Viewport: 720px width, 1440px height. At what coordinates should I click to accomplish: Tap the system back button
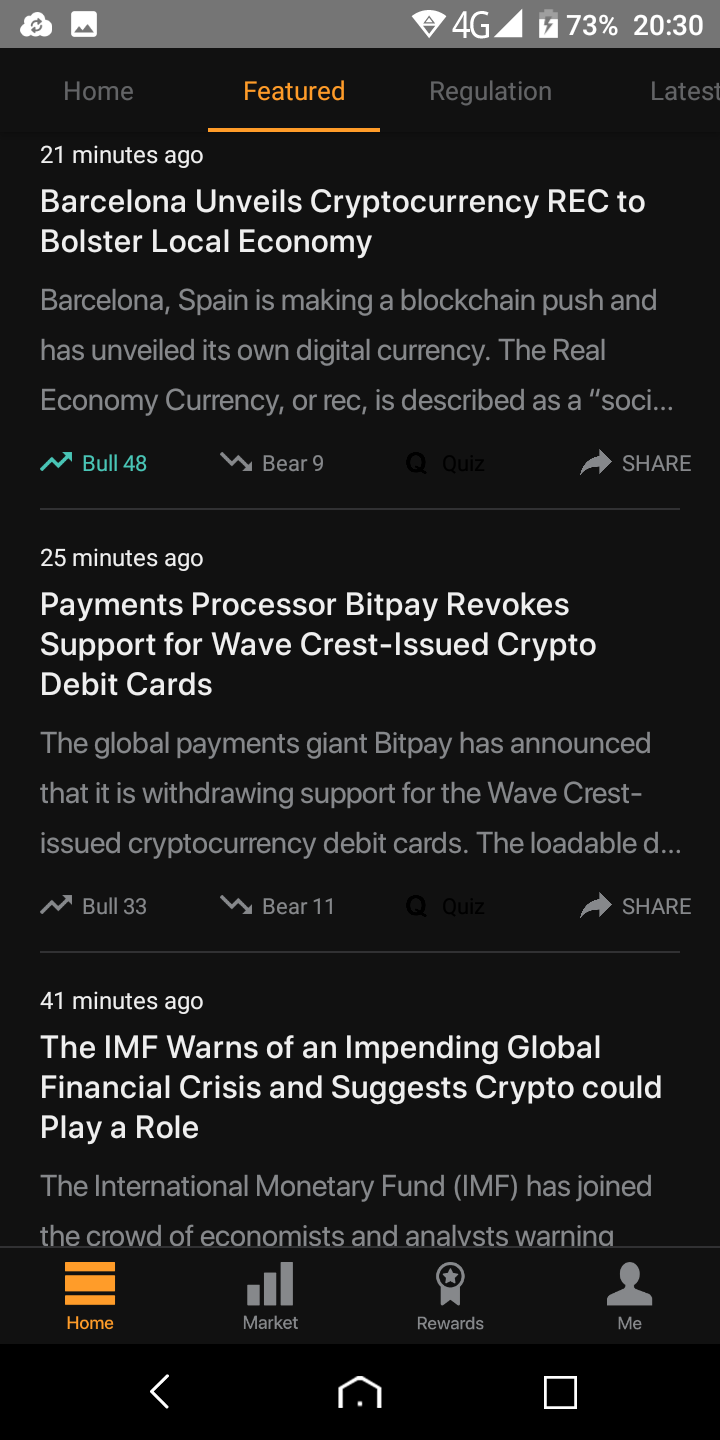coord(160,1391)
